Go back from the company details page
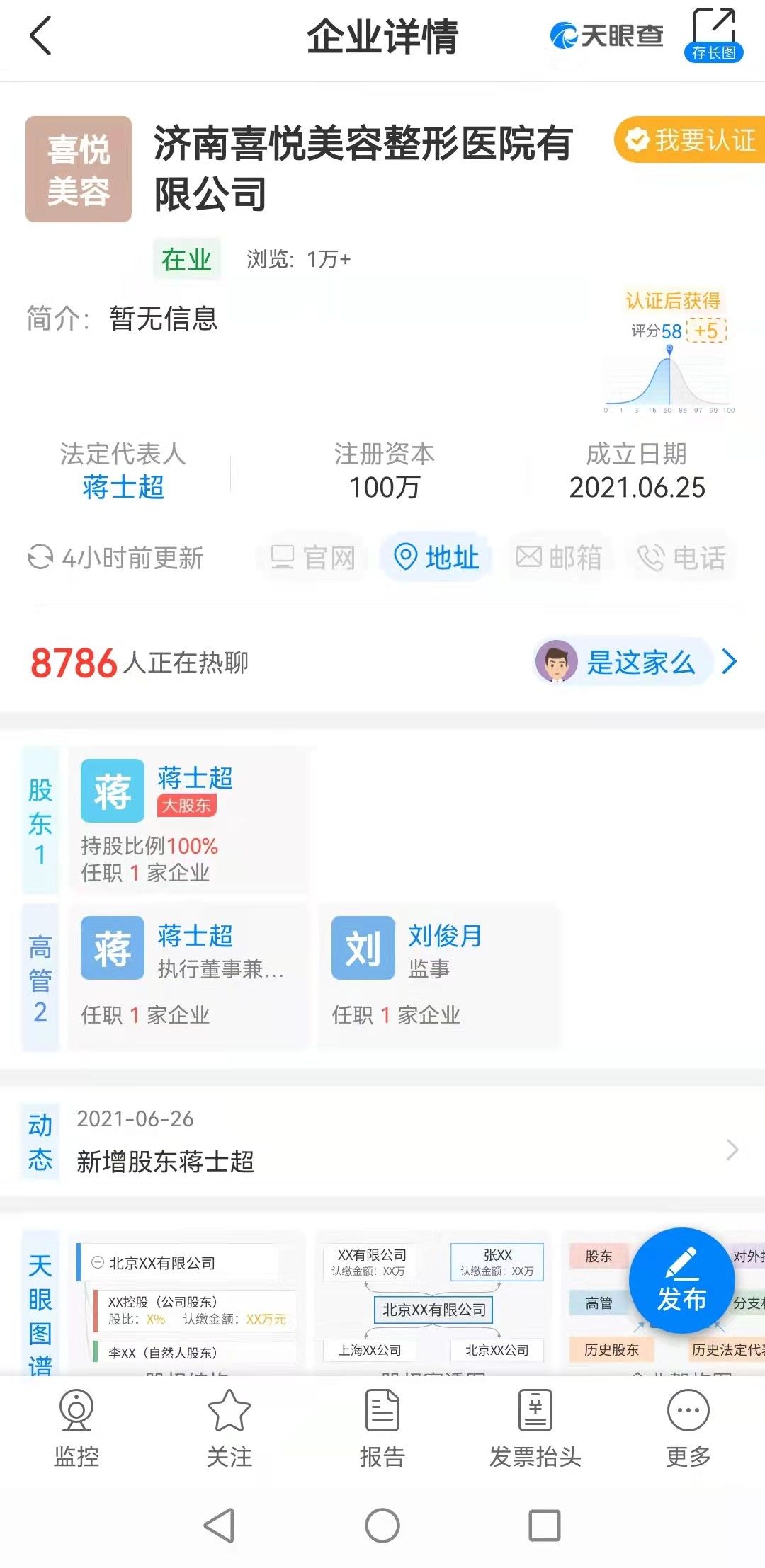 (x=41, y=36)
